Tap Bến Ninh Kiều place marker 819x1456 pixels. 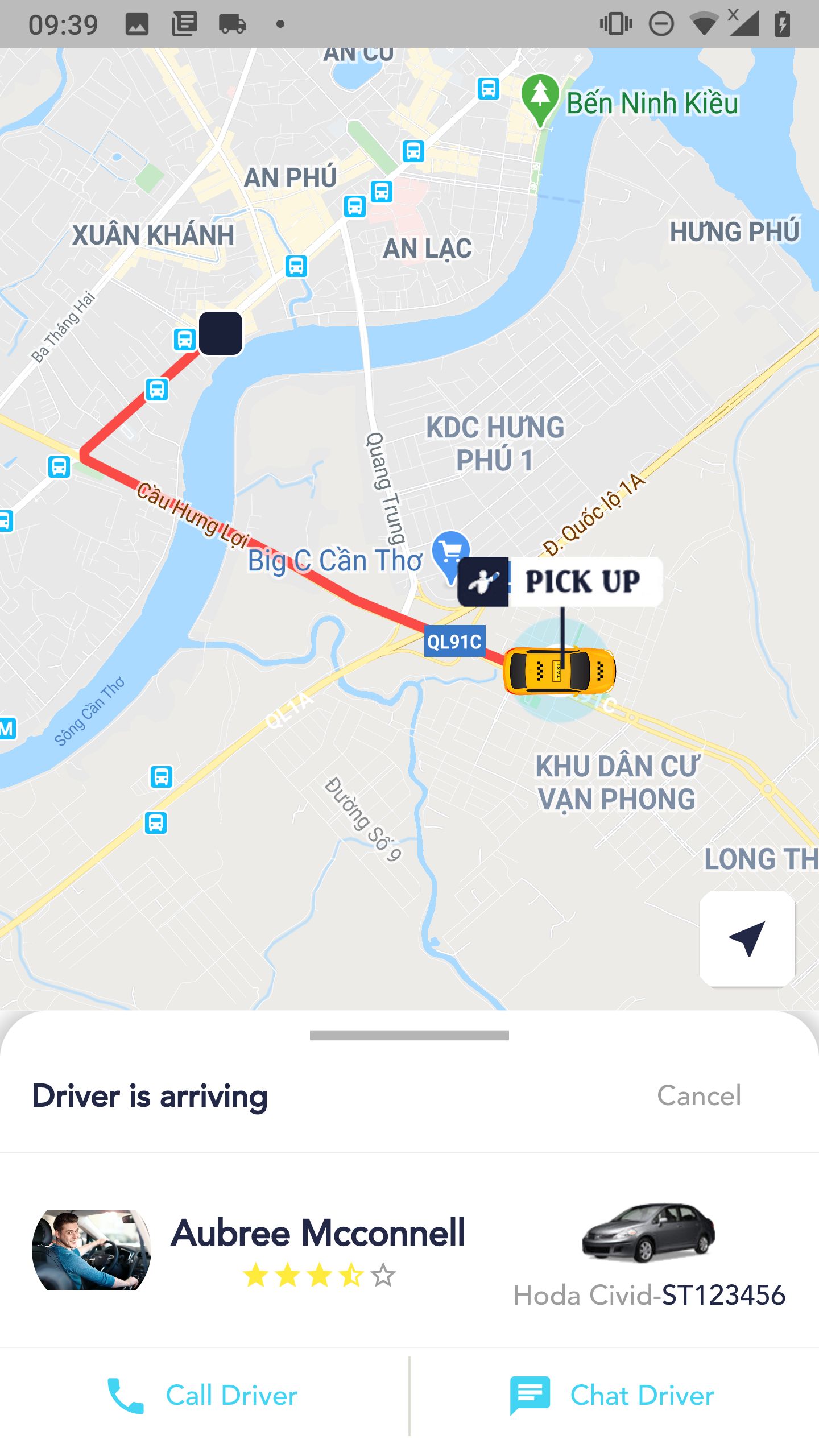click(x=540, y=98)
